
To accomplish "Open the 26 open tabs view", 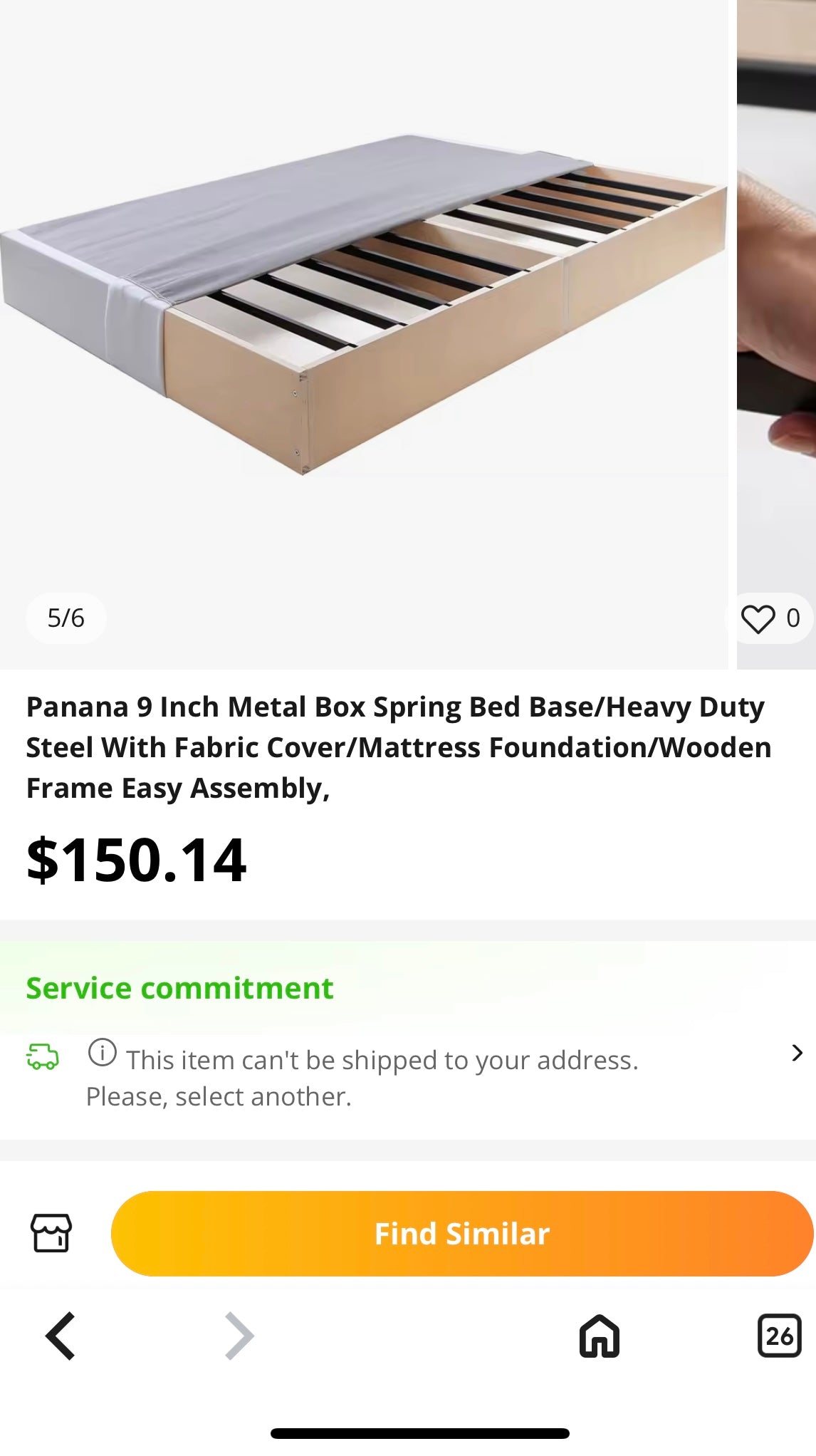I will (x=779, y=1336).
